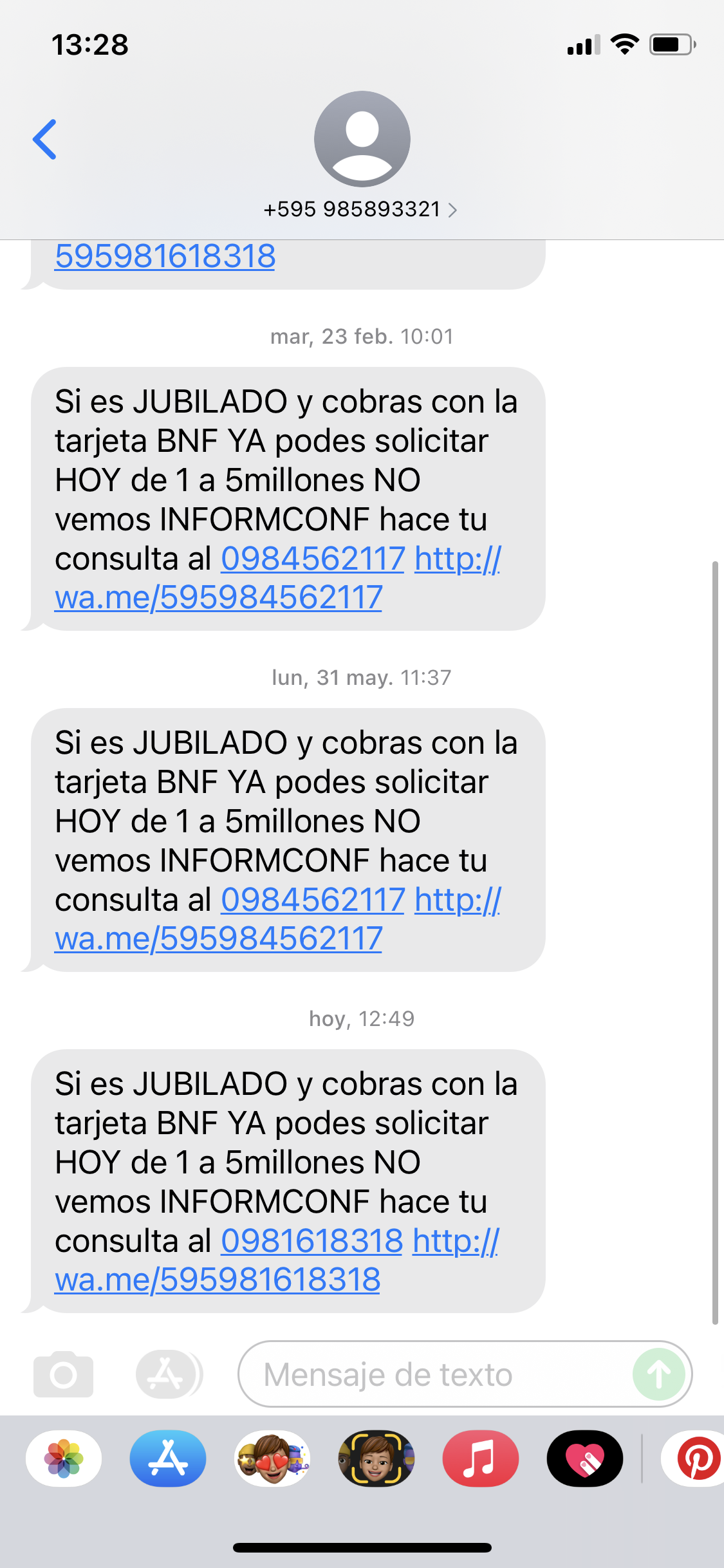Screen dimensions: 724x1568
Task: Toggle the iMessage apps drawer button
Action: [167, 1374]
